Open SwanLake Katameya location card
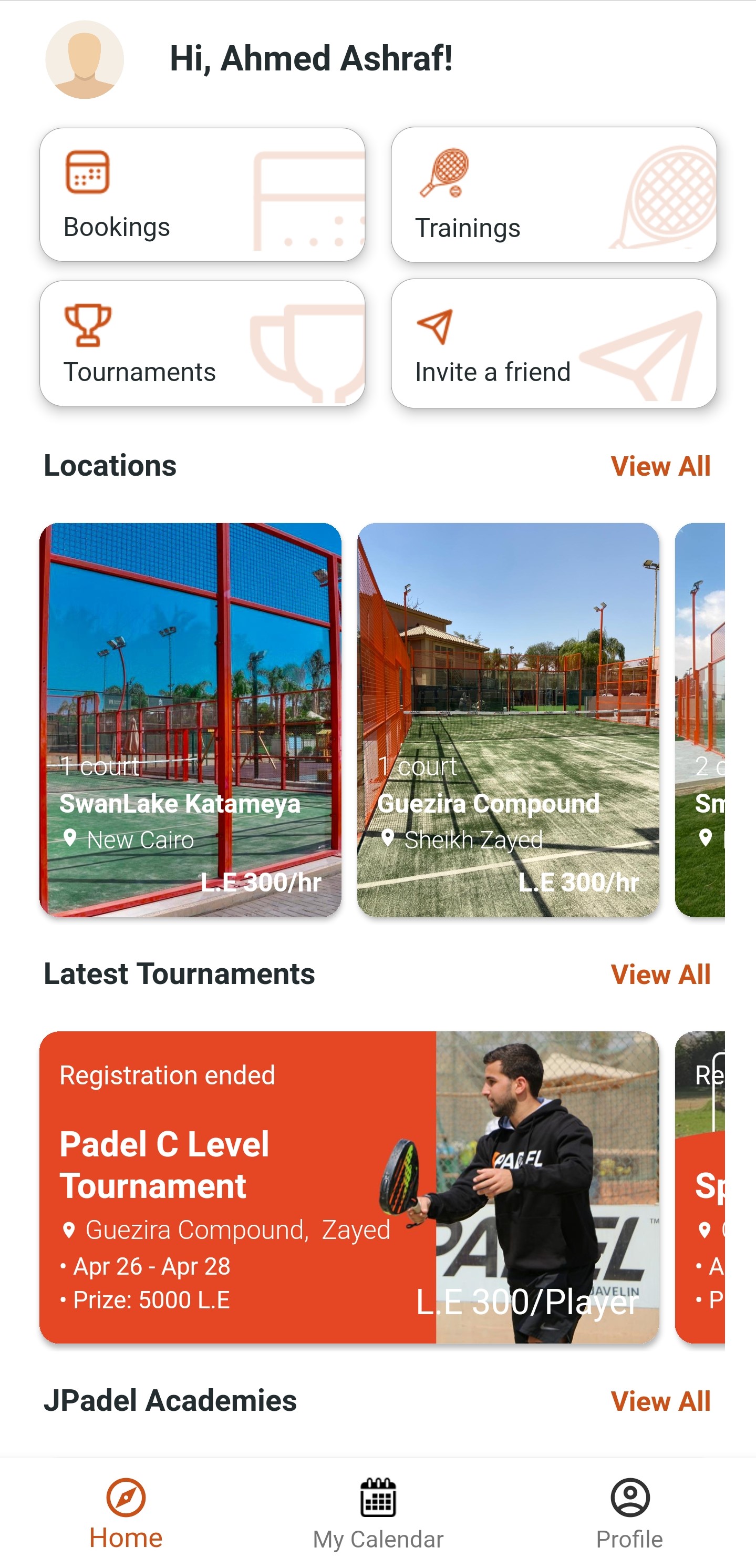This screenshot has height=1568, width=756. 190,720
